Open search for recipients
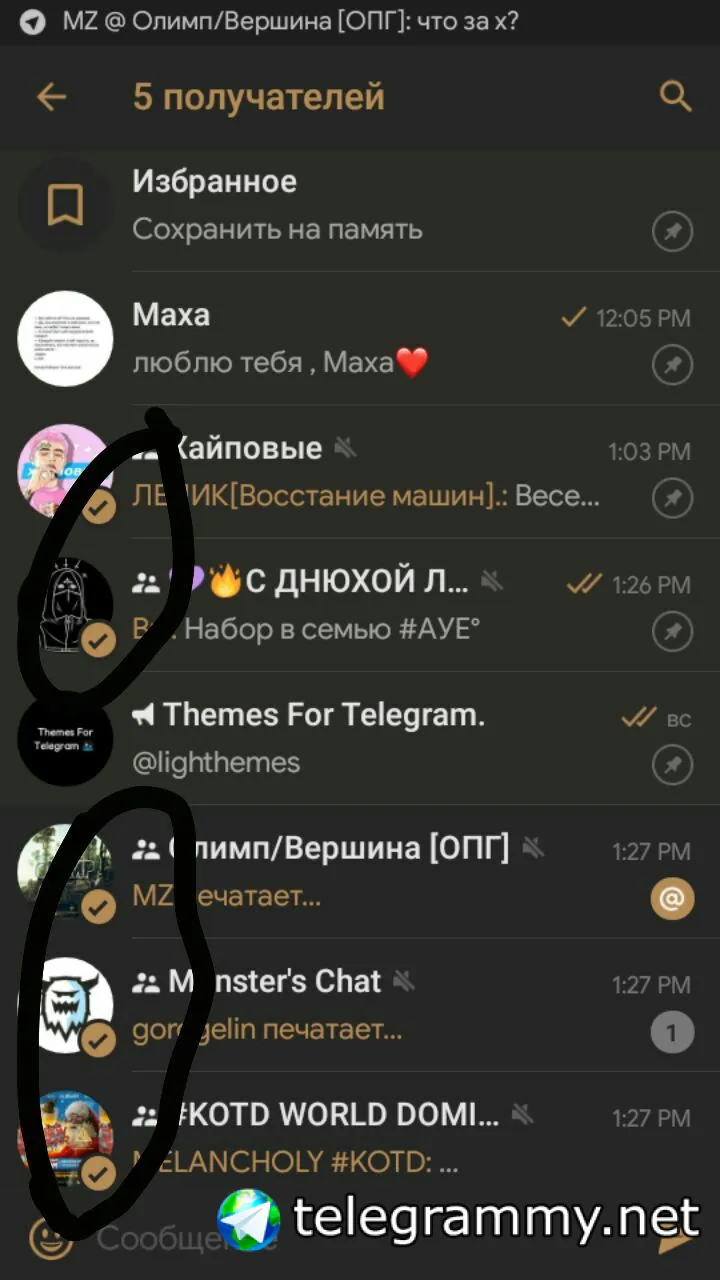Viewport: 720px width, 1280px height. point(675,97)
